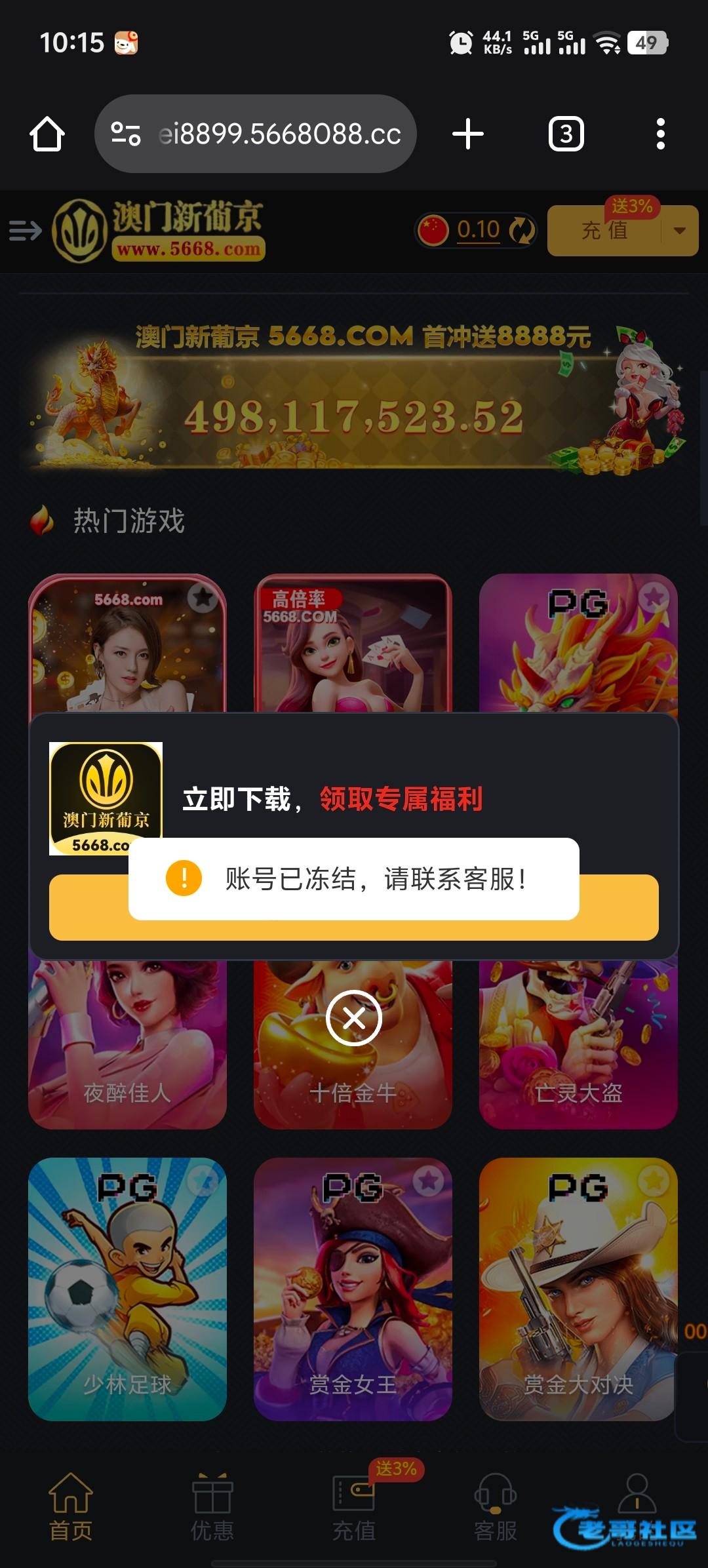Open the 赏金大对决 game

pos(578,1289)
